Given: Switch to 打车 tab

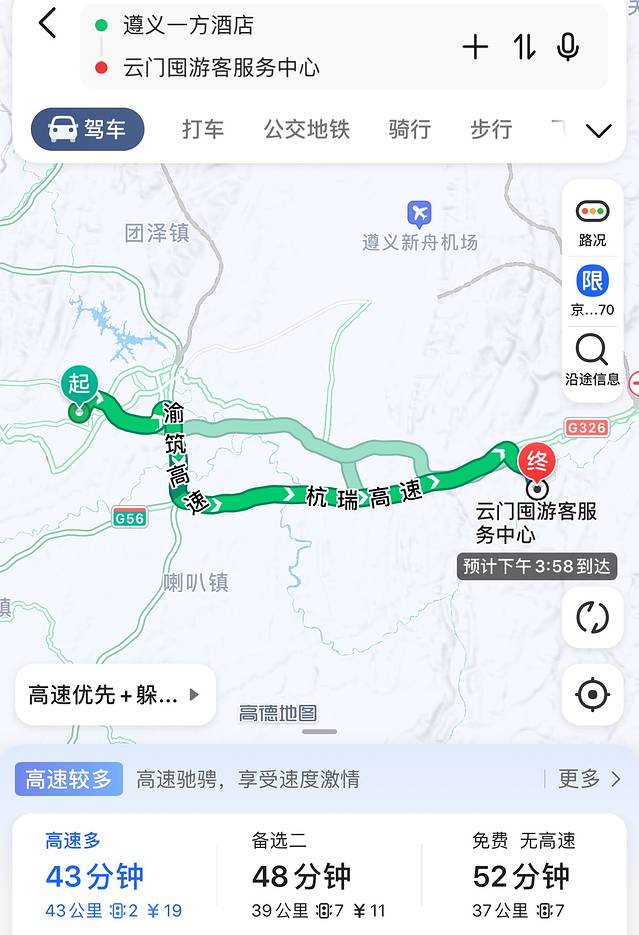Looking at the screenshot, I should (203, 129).
